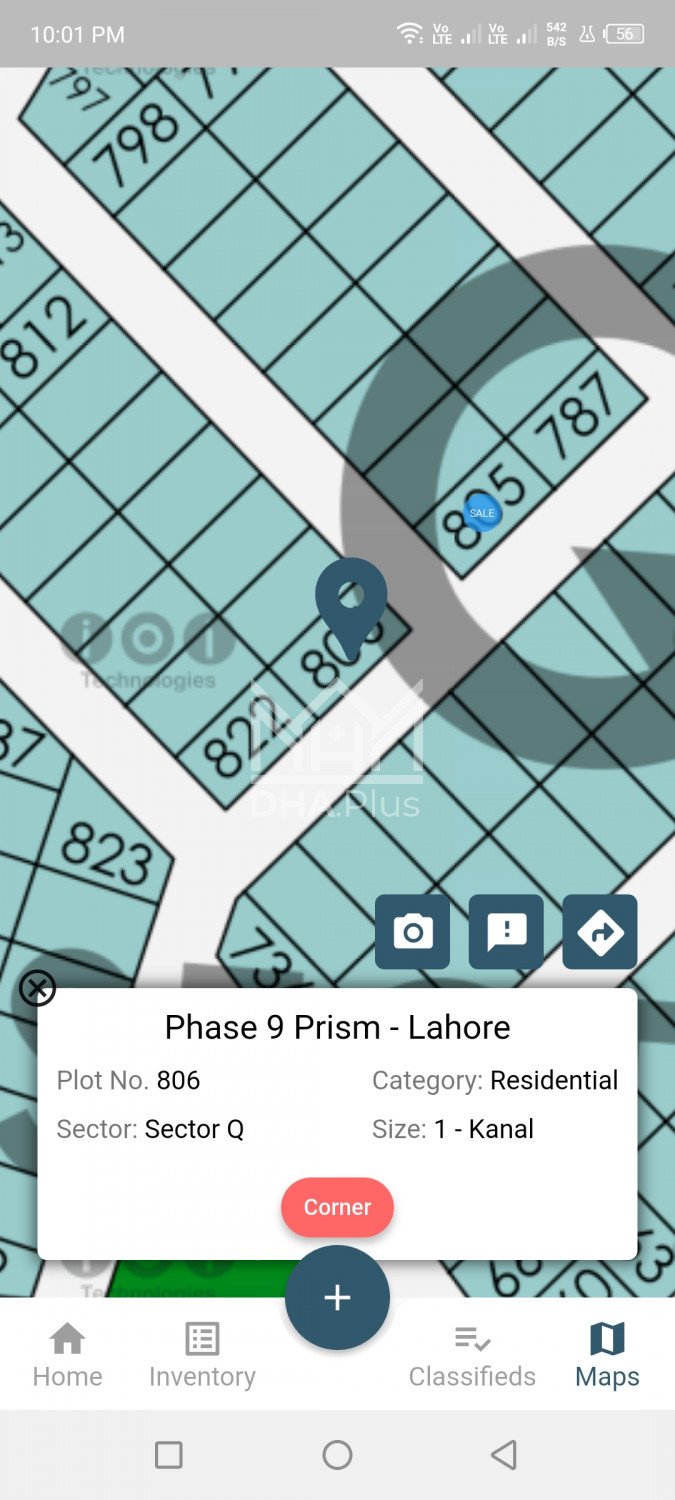Report an issue with this plot
The height and width of the screenshot is (1500, 675).
click(506, 932)
